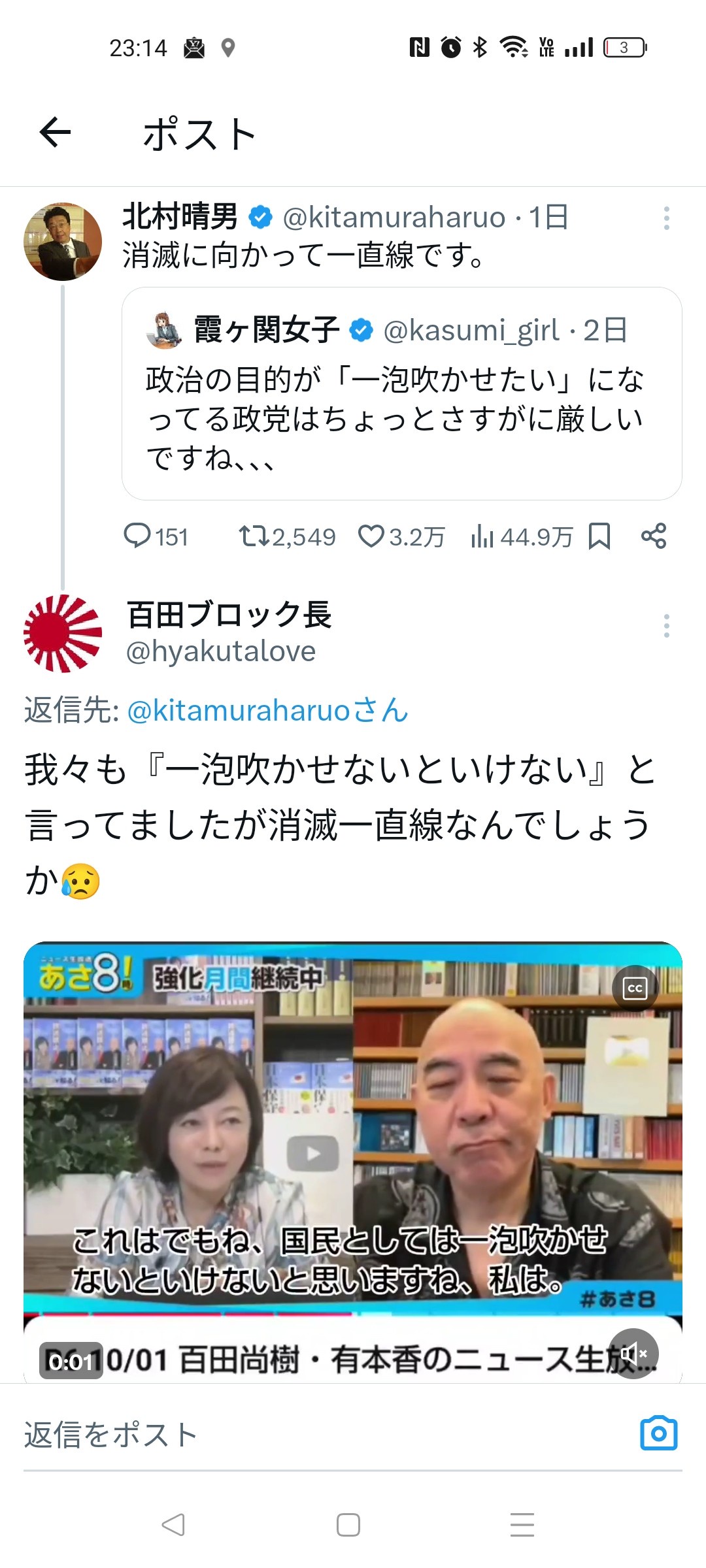Open 百田ブロック長's profile avatar

[x=63, y=633]
